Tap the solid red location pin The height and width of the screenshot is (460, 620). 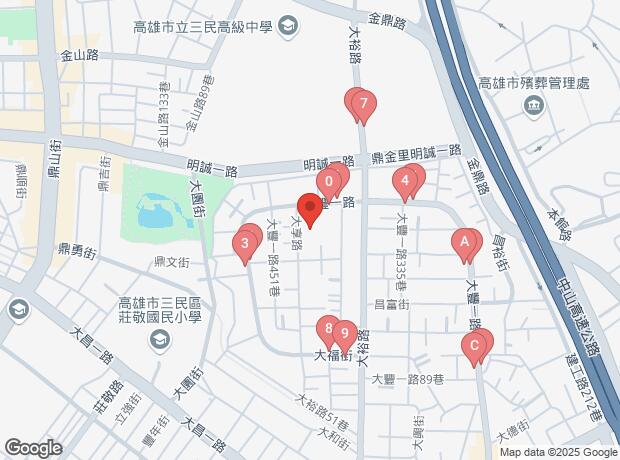pyautogui.click(x=309, y=210)
